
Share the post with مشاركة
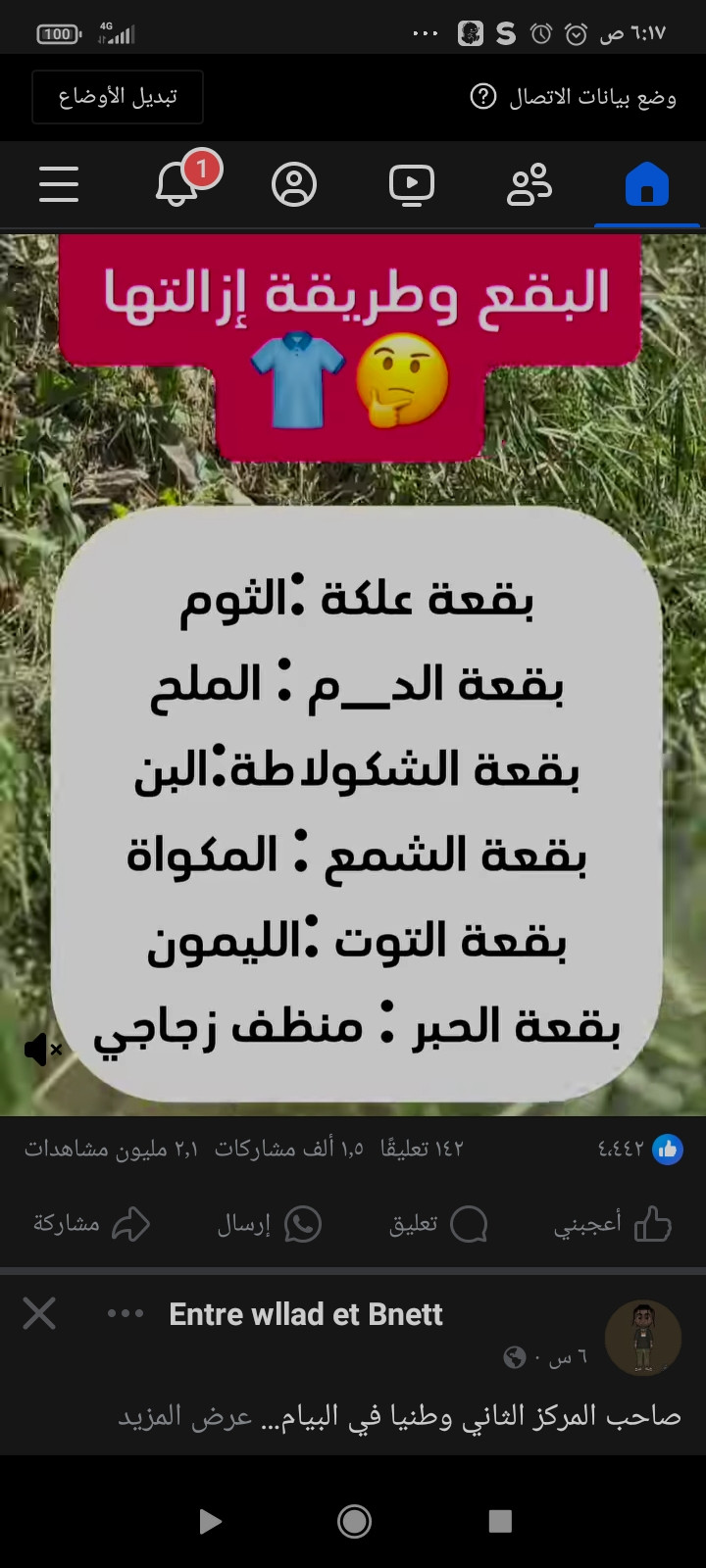91,1224
